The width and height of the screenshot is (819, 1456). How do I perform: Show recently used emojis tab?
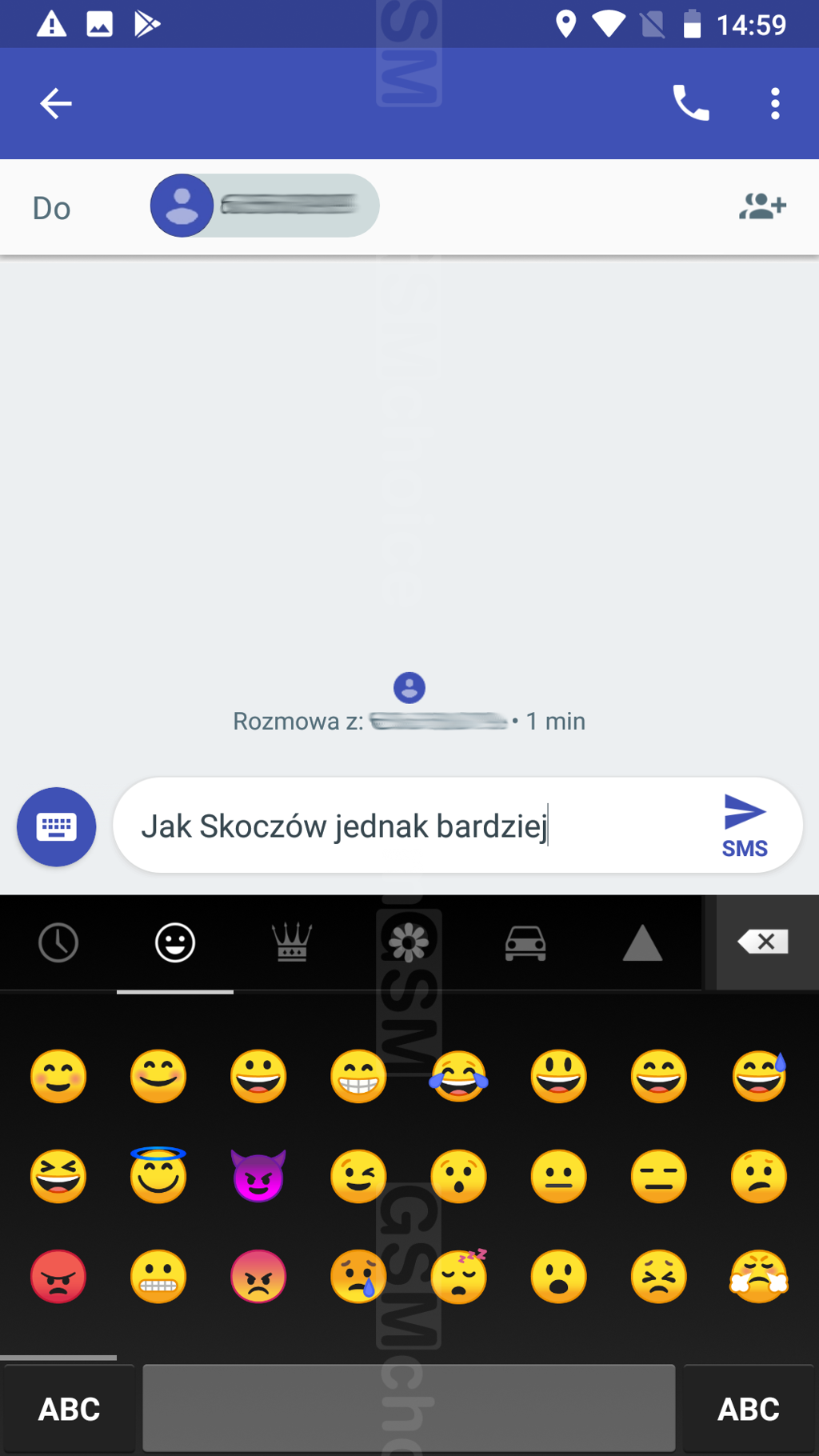[x=58, y=942]
